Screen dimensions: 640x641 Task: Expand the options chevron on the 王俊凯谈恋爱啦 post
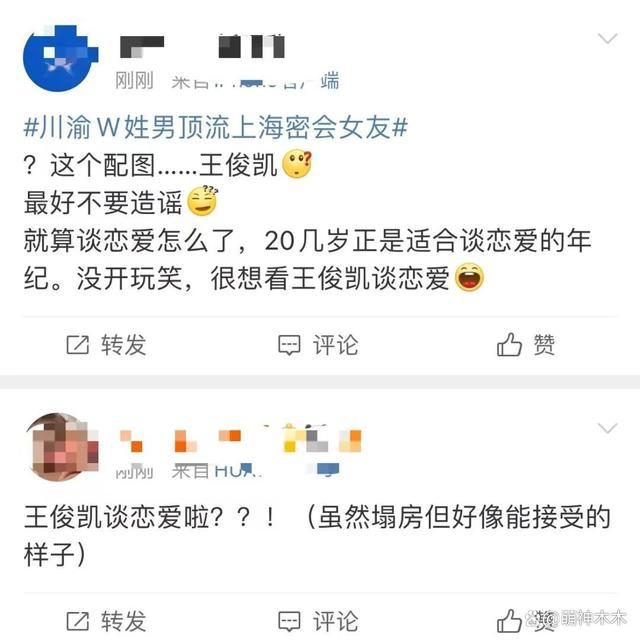tap(607, 429)
